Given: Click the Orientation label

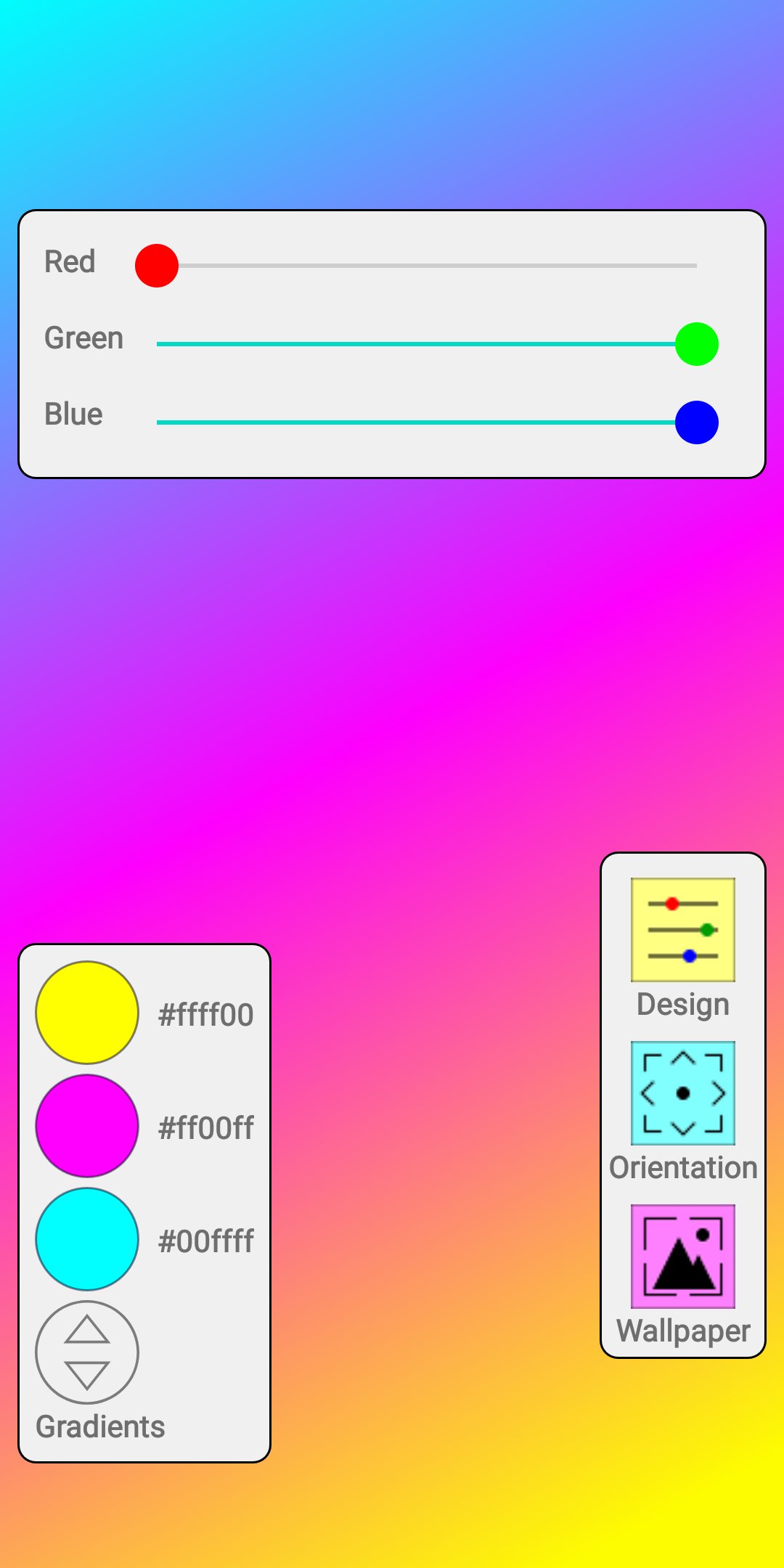Looking at the screenshot, I should (682, 1167).
